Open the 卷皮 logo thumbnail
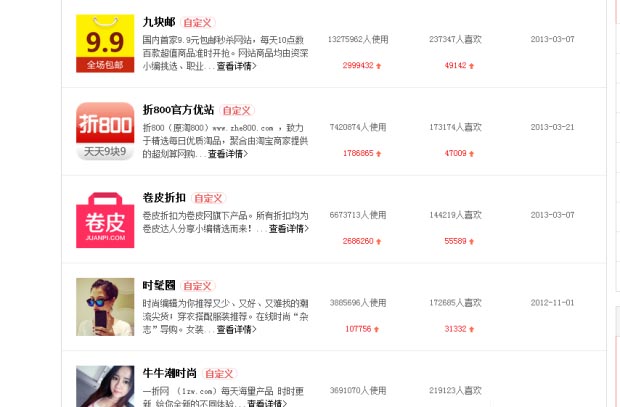 [x=105, y=219]
